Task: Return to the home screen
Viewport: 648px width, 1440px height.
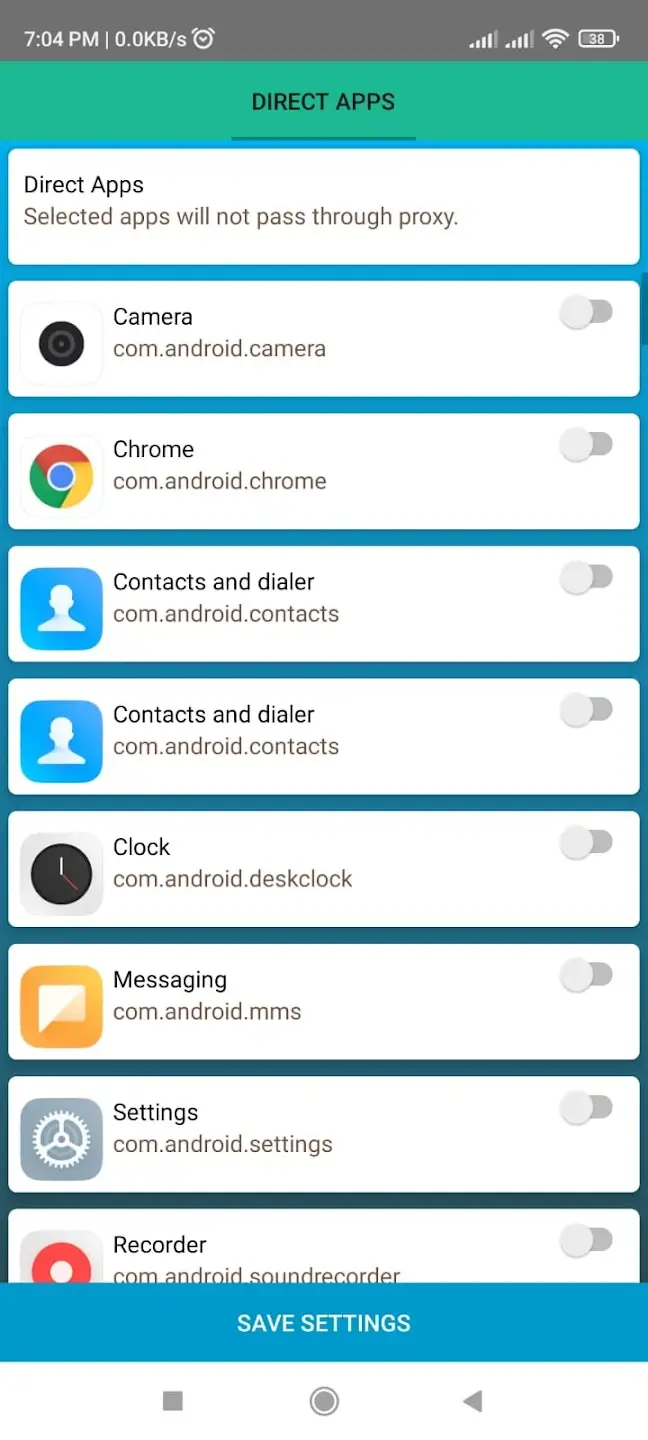Action: pos(324,1401)
